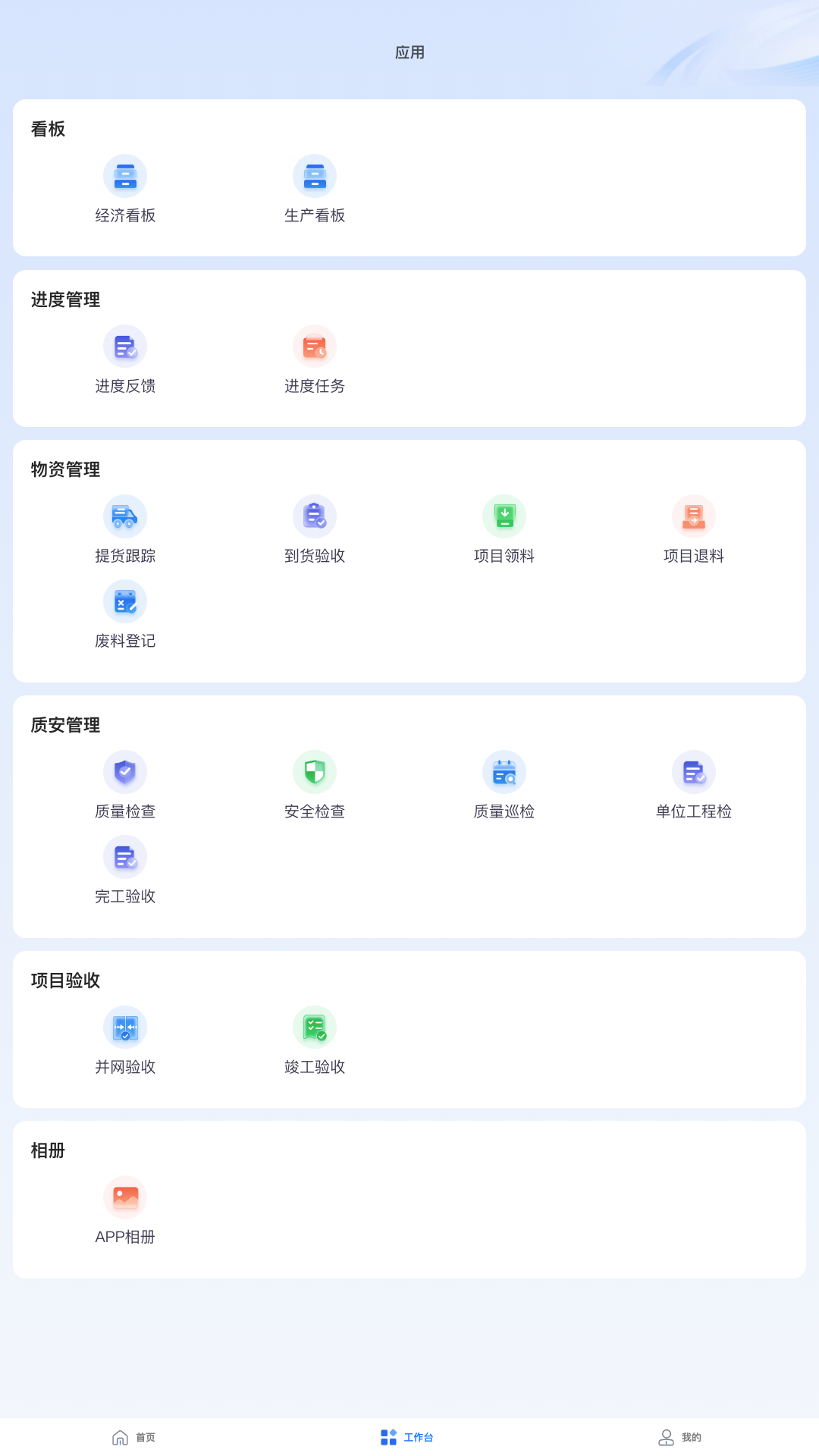
Task: Open 进度反馈
Action: pos(125,360)
